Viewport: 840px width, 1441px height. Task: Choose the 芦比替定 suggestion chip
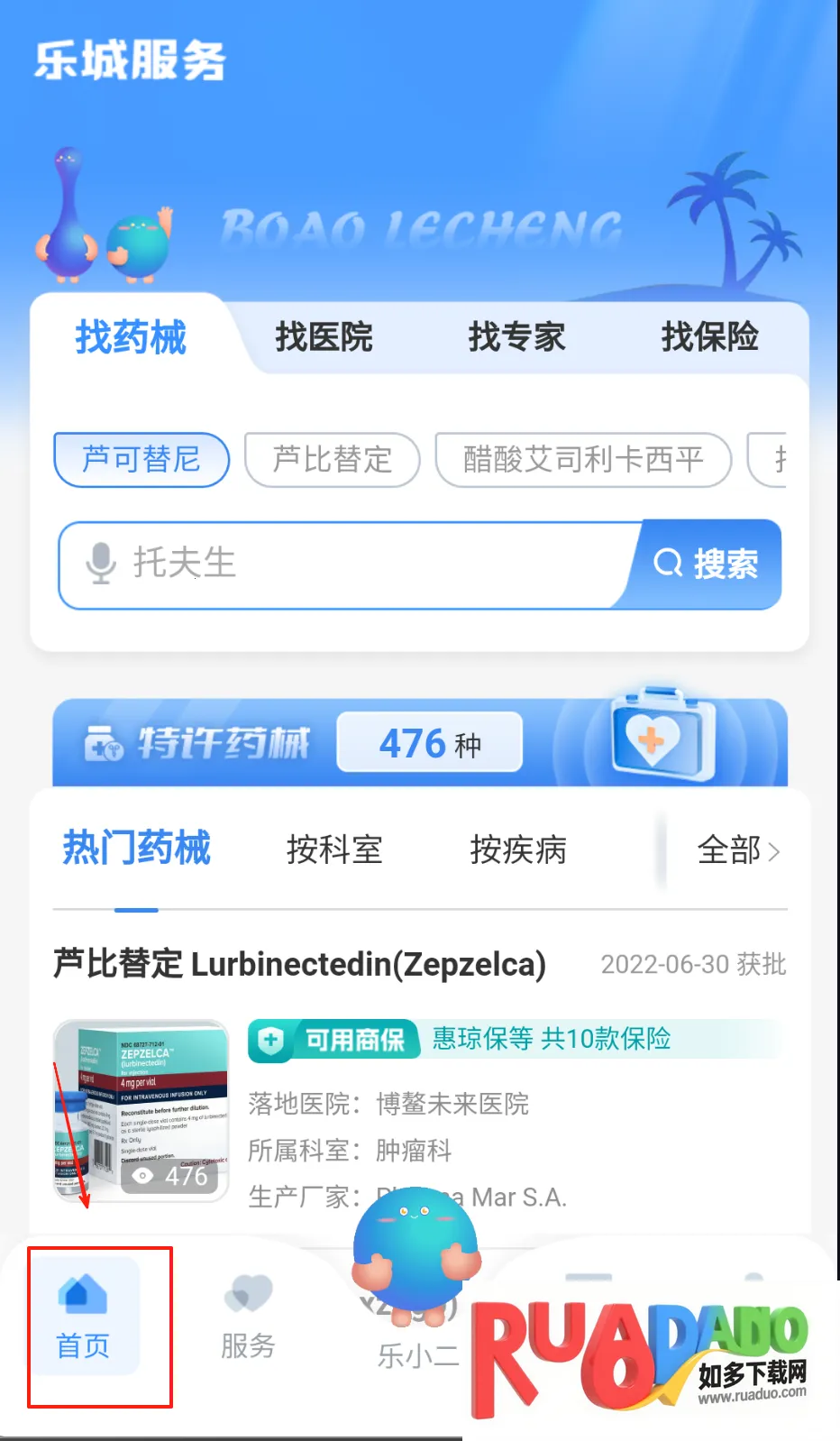coord(333,460)
